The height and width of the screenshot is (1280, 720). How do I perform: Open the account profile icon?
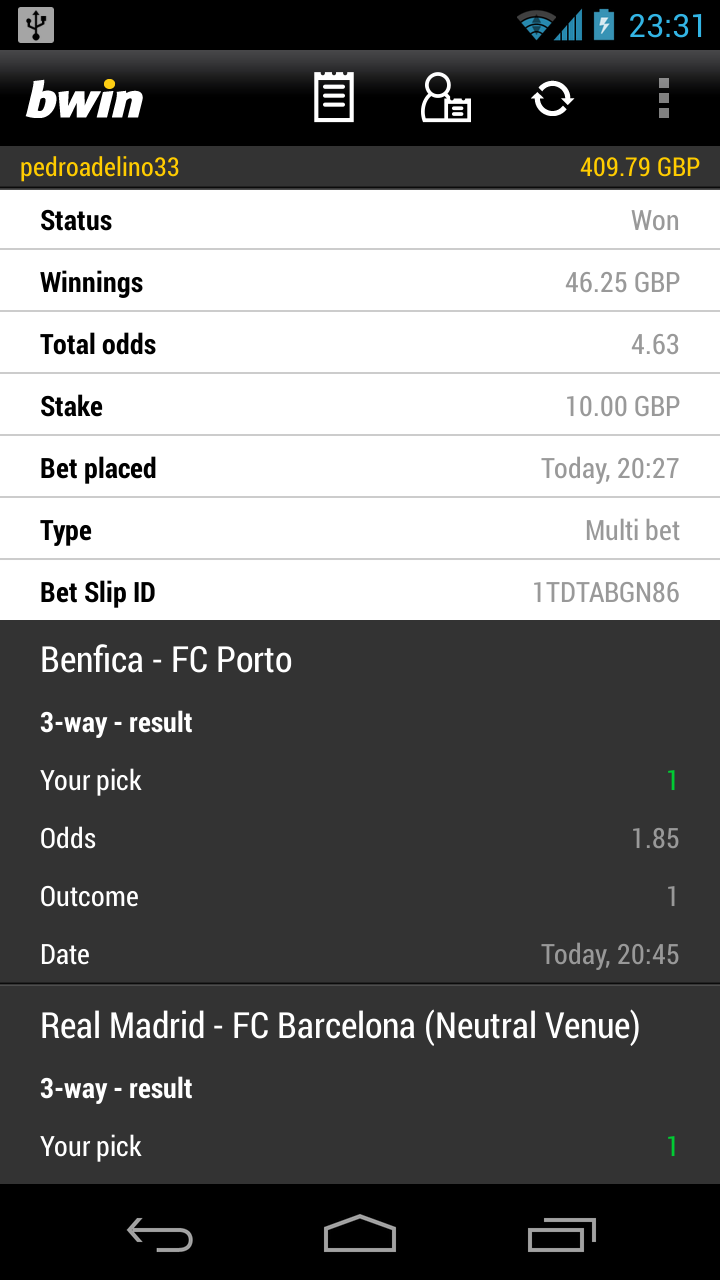[446, 98]
